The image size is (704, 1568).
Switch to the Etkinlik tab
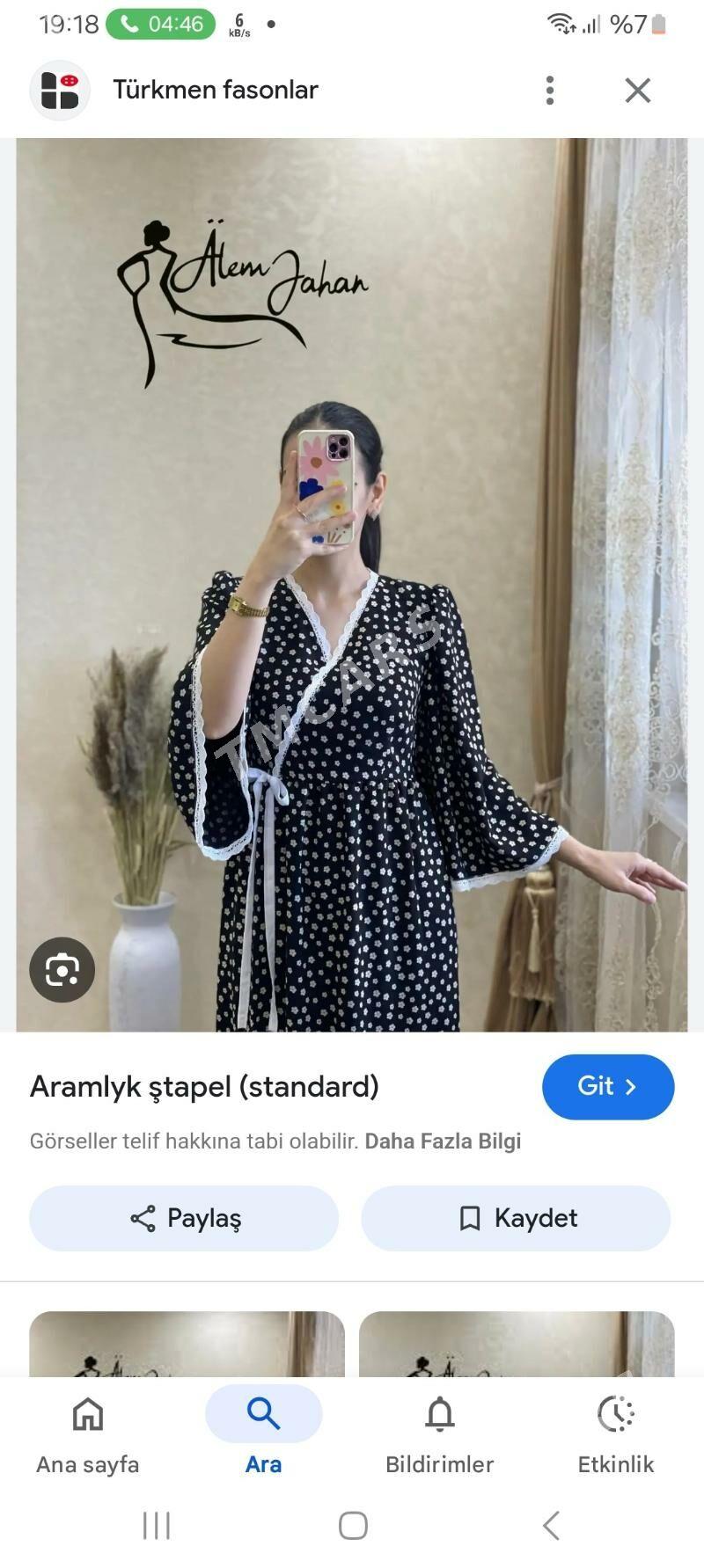tap(615, 1432)
